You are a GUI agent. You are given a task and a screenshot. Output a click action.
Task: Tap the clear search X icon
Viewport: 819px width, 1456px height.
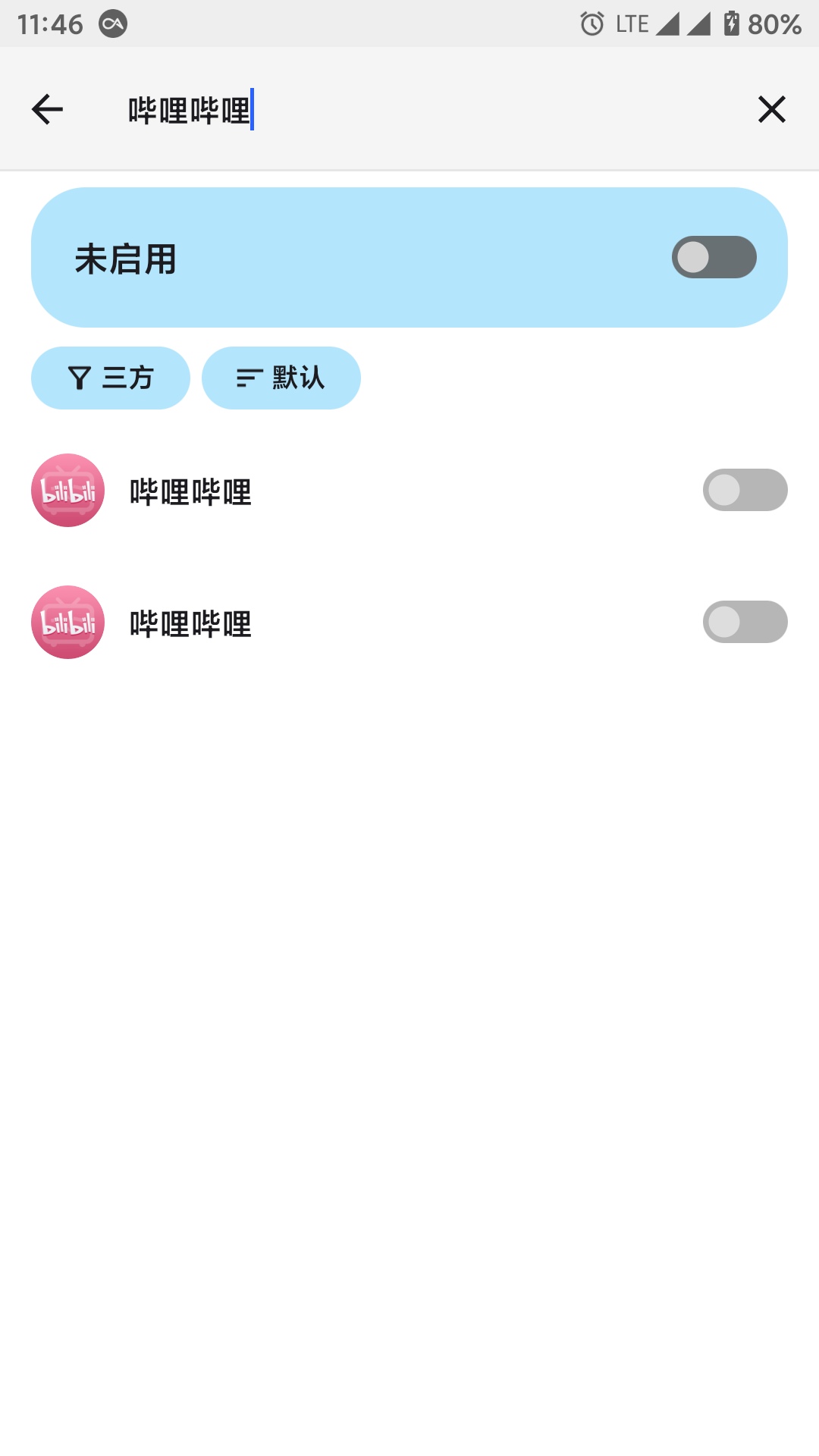771,108
